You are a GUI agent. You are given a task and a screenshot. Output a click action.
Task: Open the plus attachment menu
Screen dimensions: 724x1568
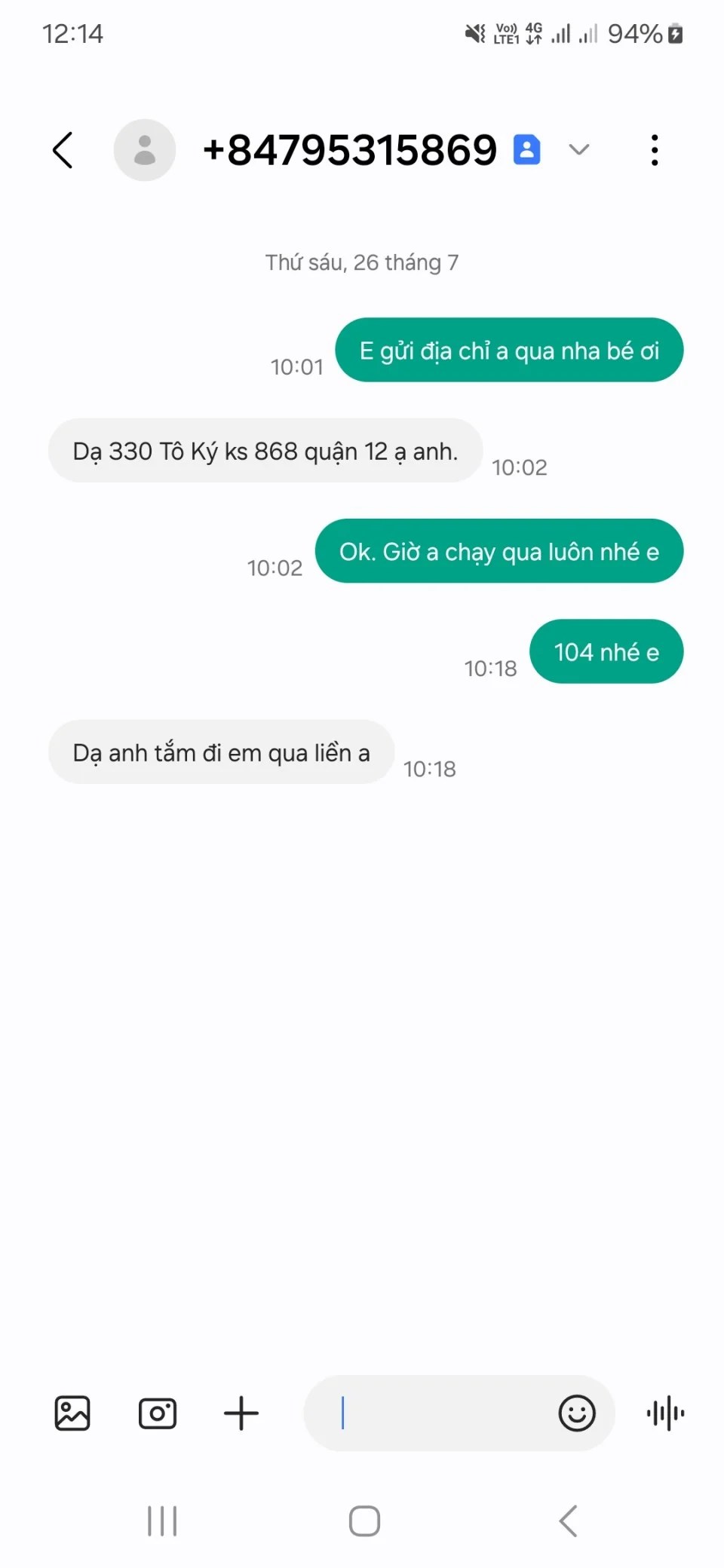point(241,1413)
